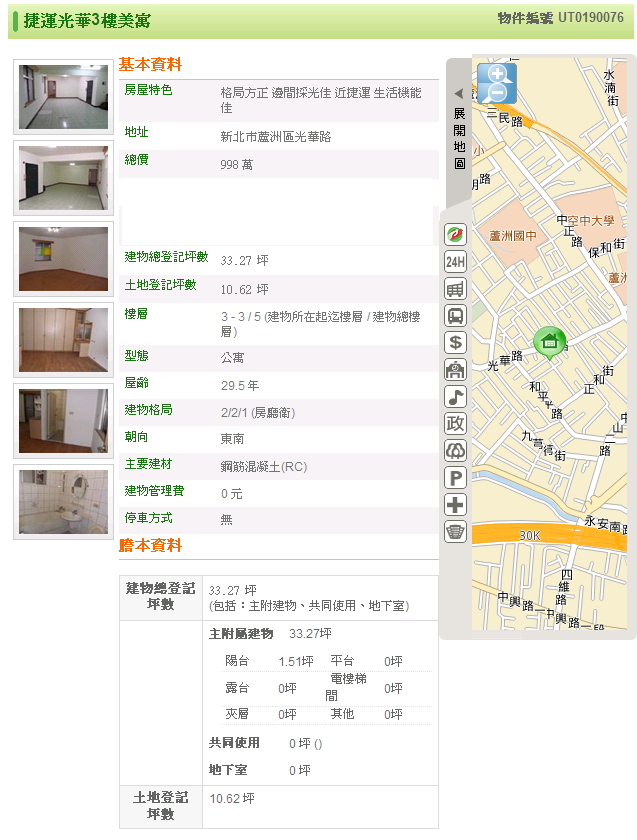Open the second photo of the empty living room

(x=63, y=177)
